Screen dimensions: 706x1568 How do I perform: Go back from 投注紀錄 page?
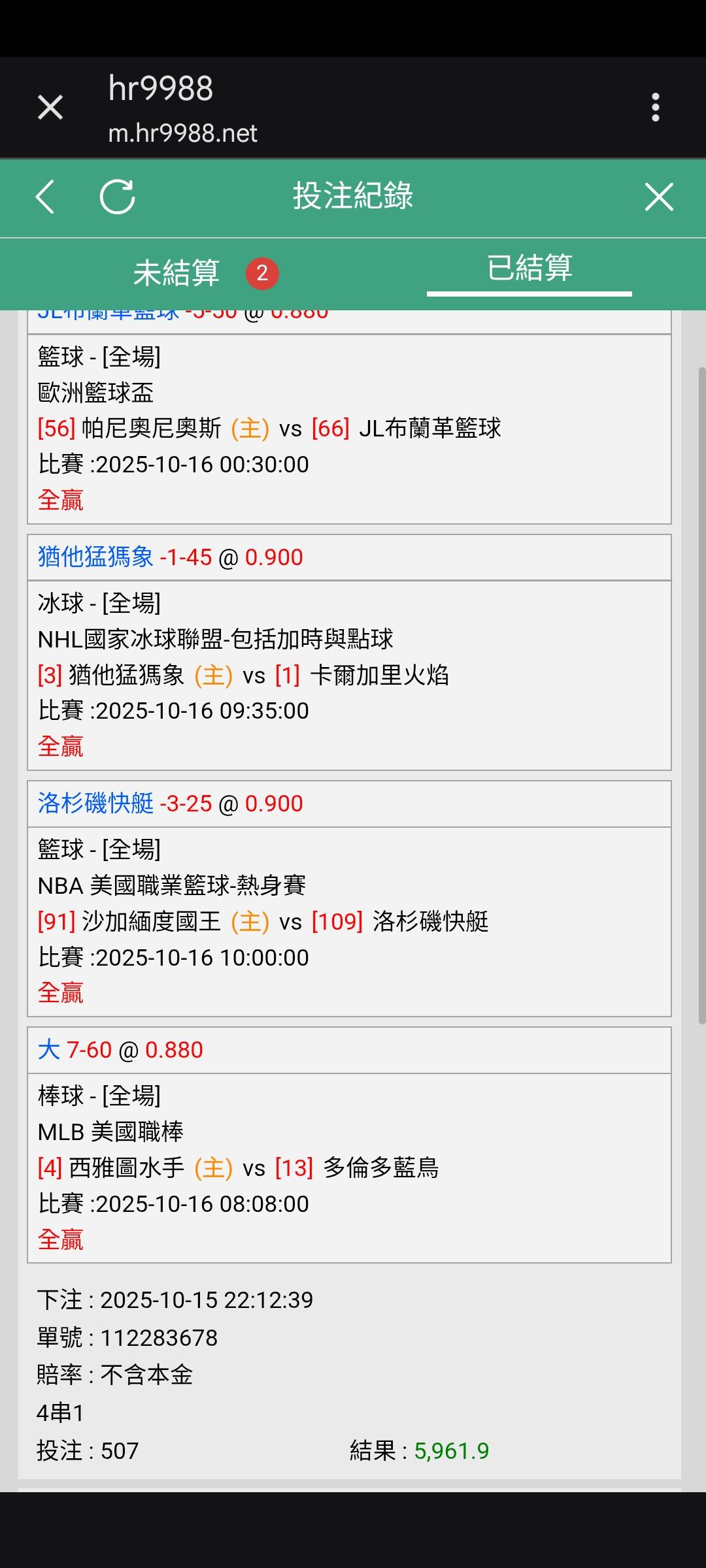click(45, 197)
